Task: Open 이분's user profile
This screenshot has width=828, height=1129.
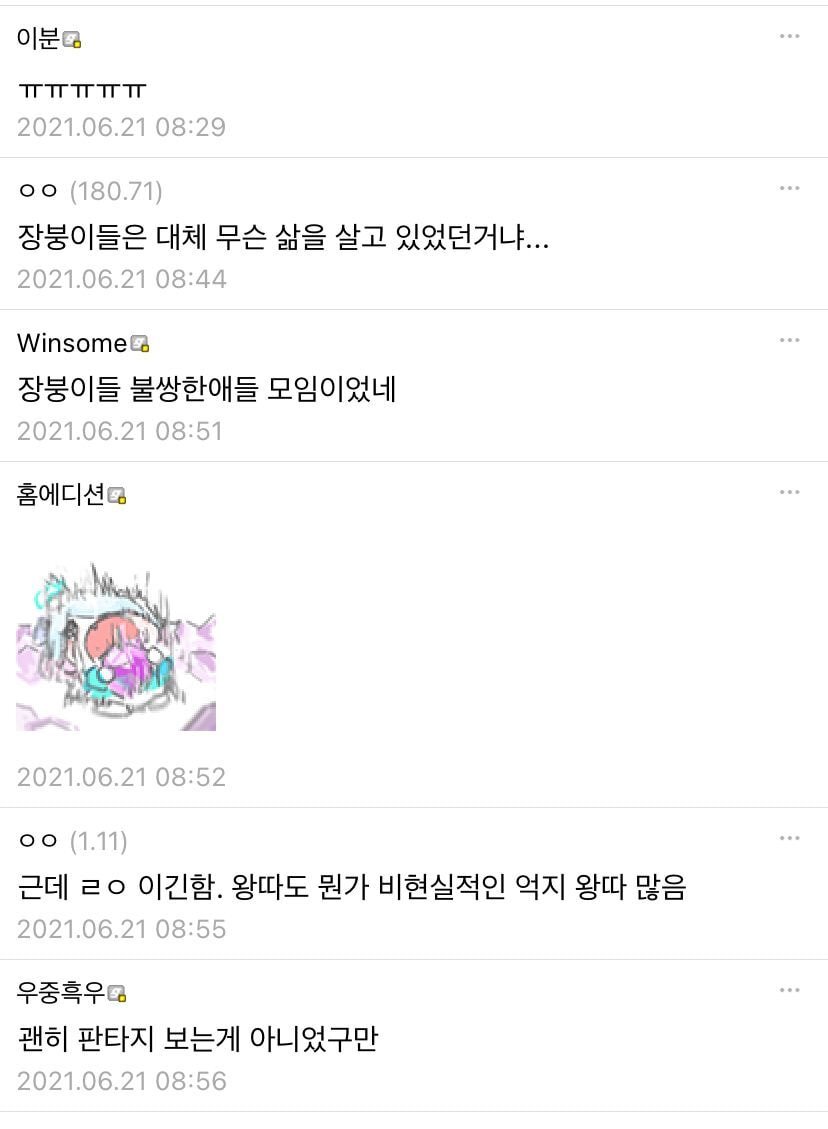Action: point(38,39)
